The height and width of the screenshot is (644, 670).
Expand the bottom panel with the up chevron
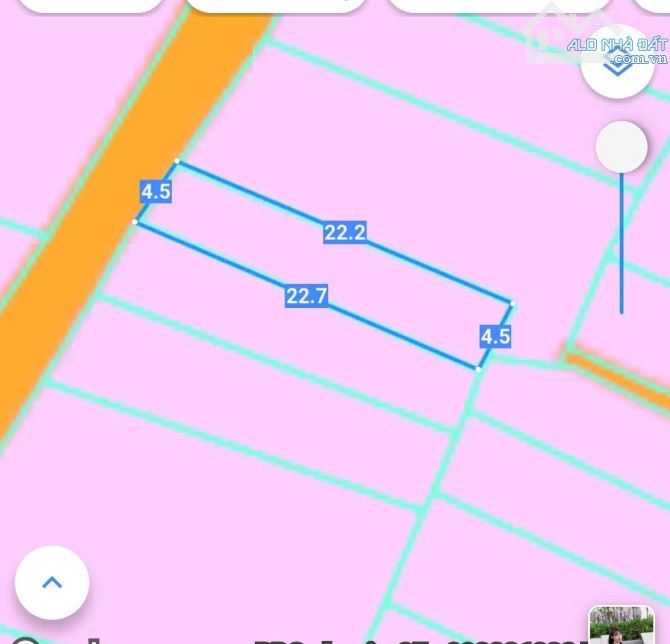[52, 582]
